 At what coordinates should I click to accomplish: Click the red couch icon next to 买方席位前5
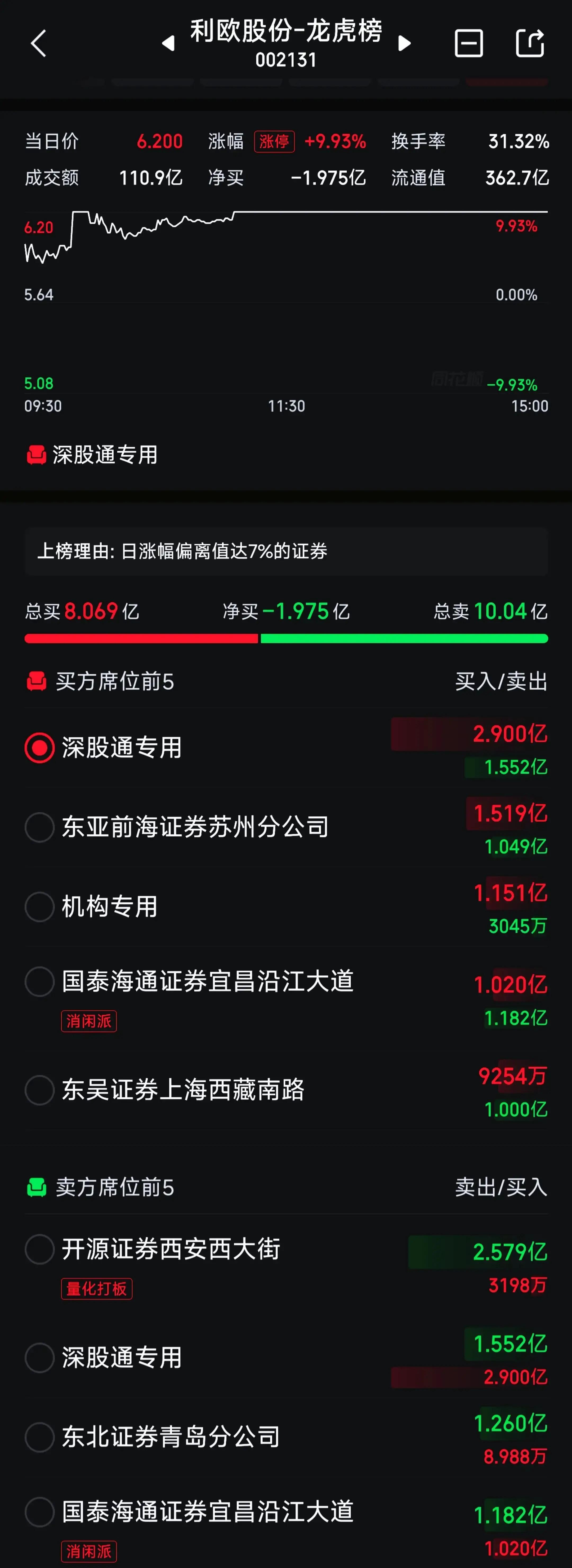[x=37, y=682]
